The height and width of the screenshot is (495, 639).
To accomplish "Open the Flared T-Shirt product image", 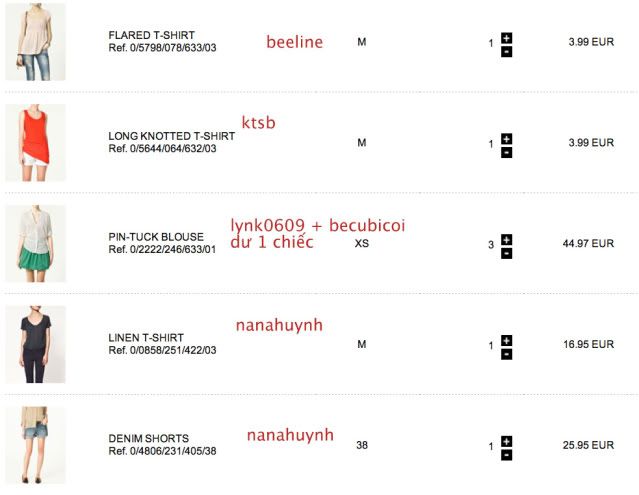I will [35, 42].
